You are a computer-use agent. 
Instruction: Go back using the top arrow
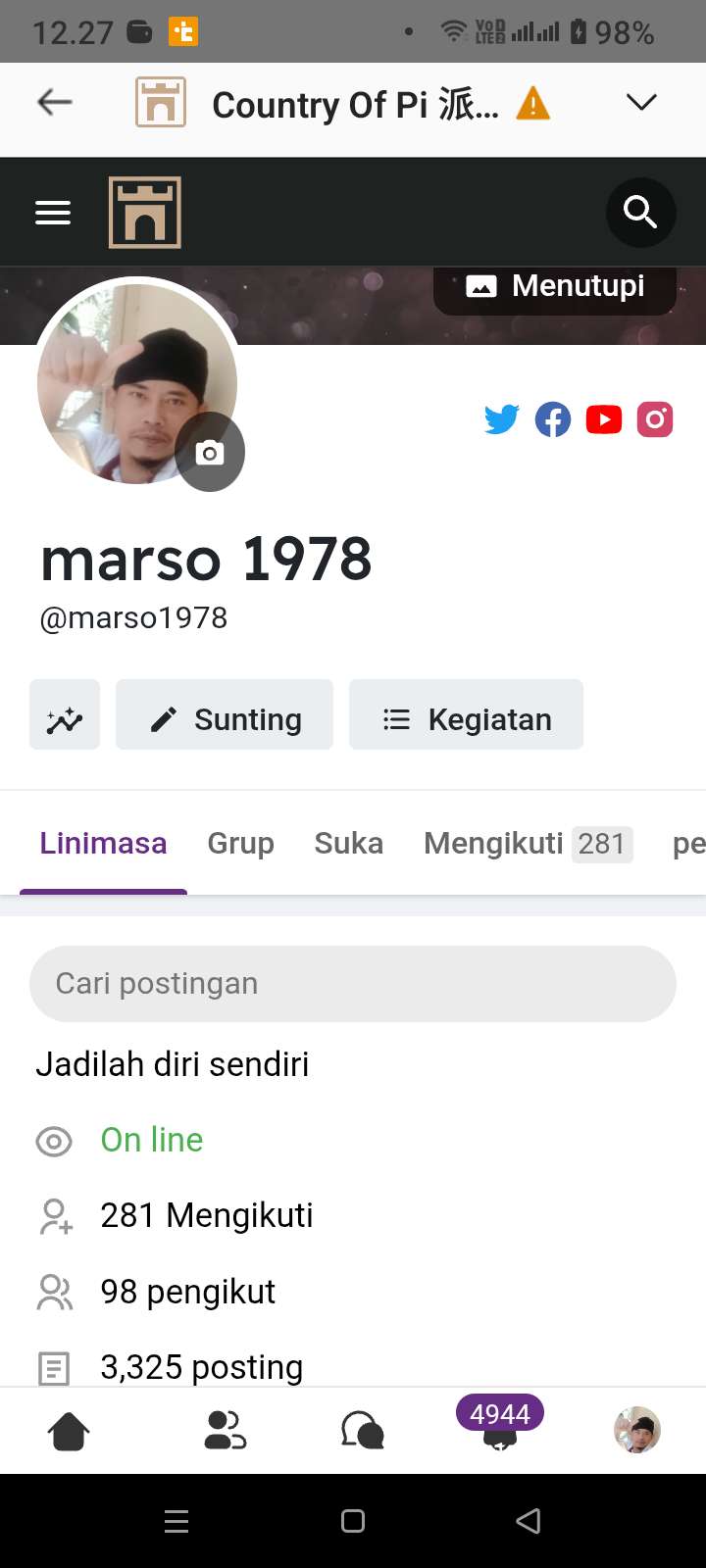[x=55, y=102]
